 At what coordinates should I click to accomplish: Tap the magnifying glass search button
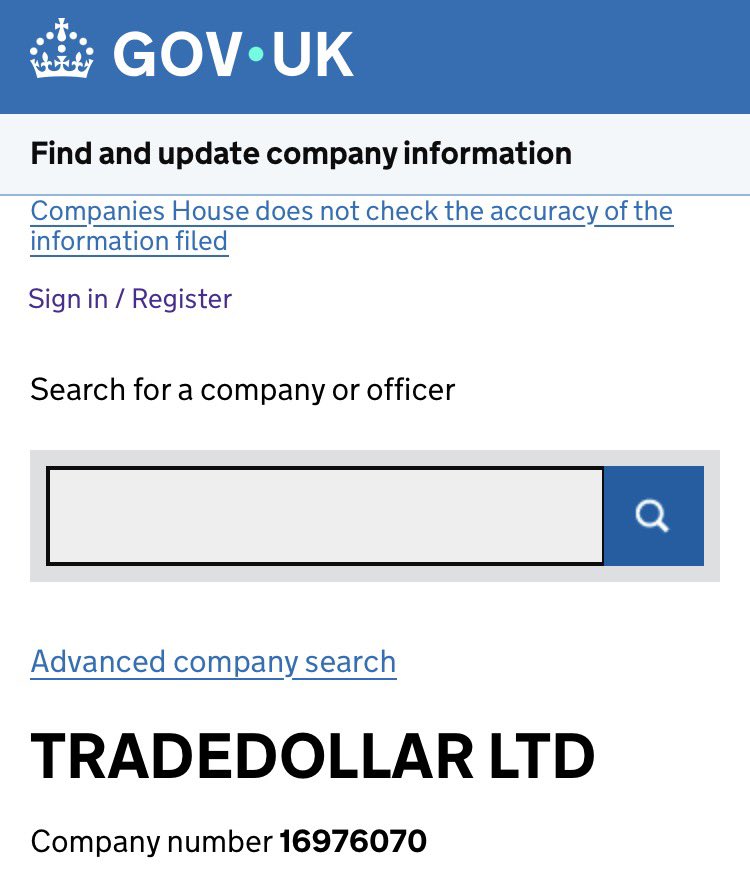click(653, 516)
